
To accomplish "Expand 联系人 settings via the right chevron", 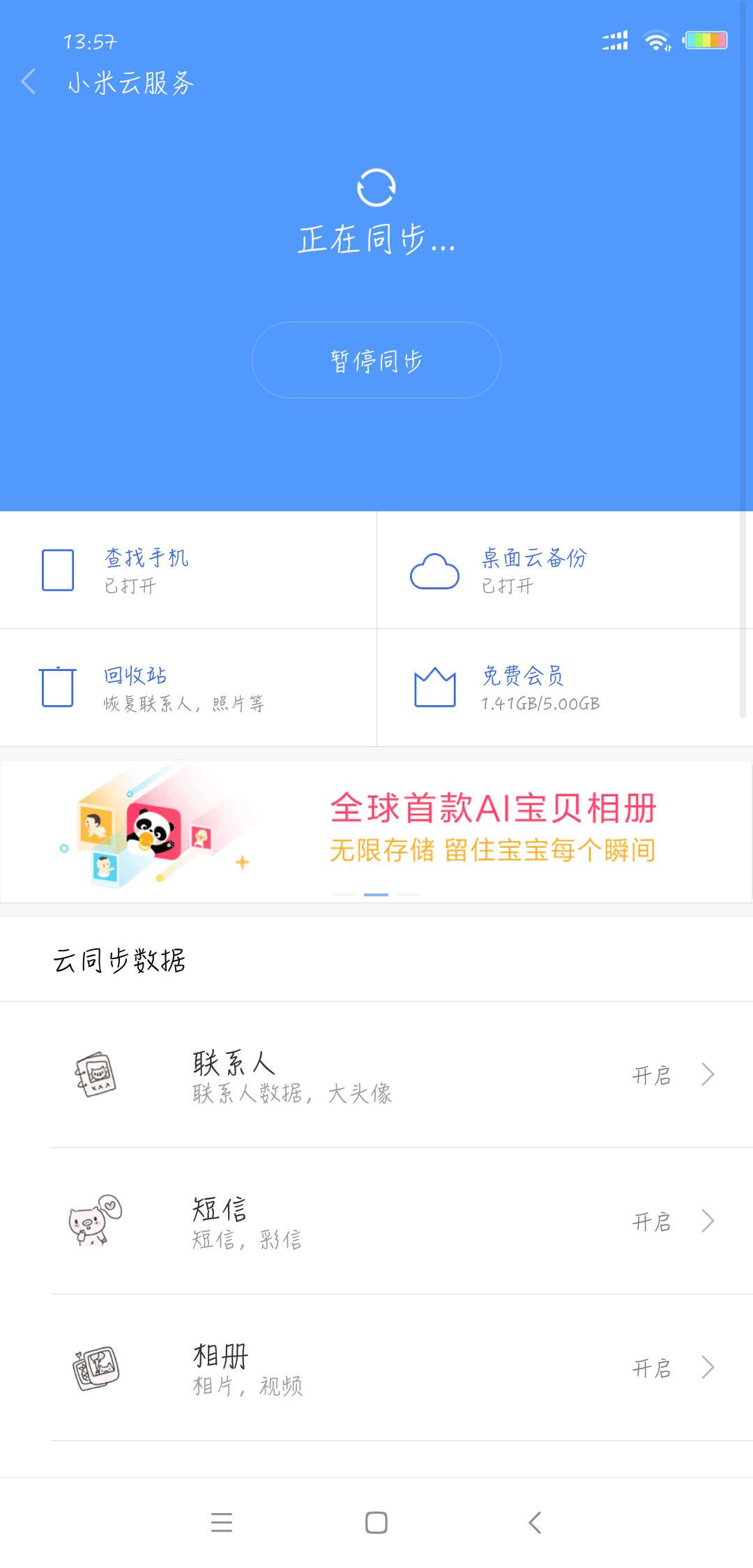I will click(x=708, y=1074).
